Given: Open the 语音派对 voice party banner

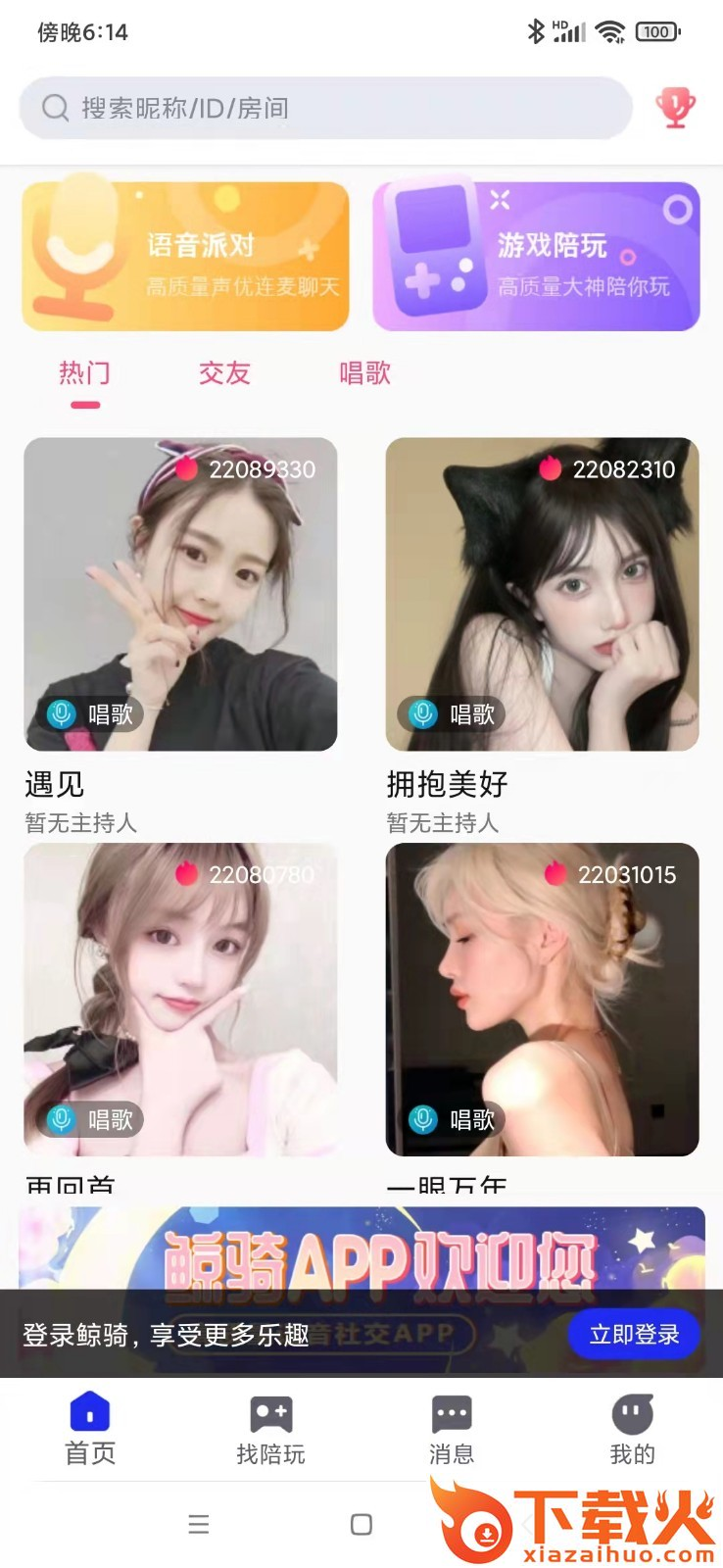Looking at the screenshot, I should (186, 257).
